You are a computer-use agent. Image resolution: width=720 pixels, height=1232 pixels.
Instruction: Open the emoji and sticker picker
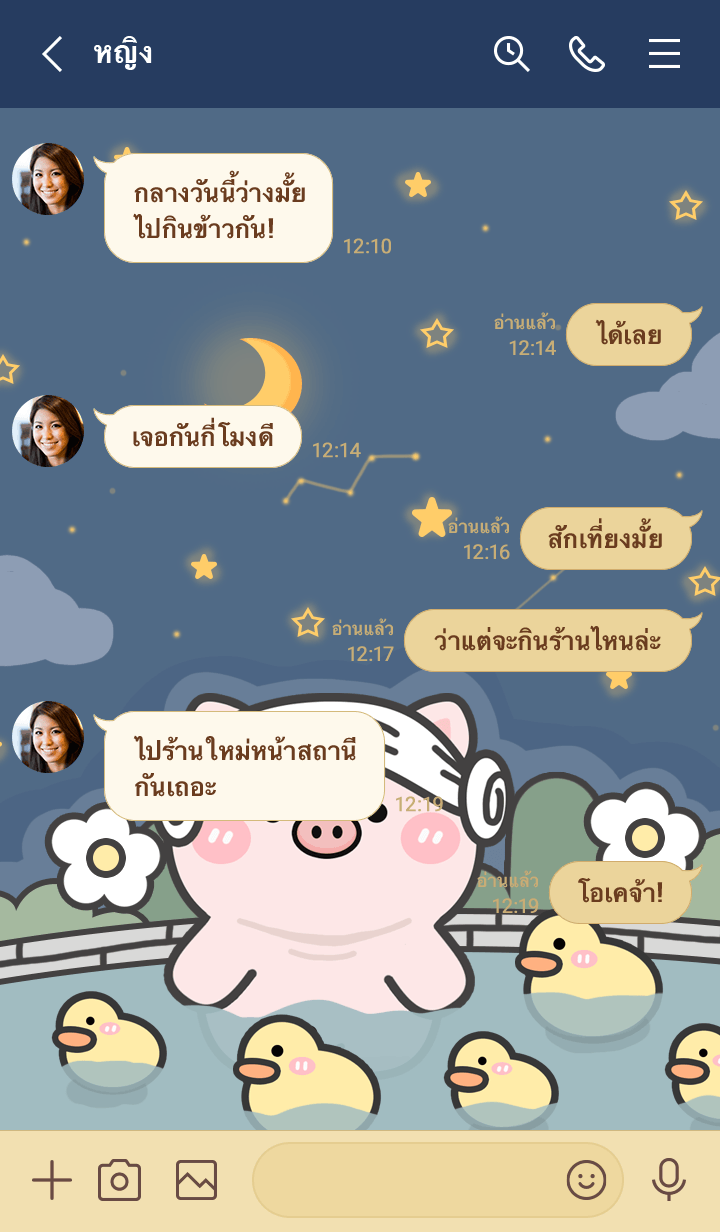586,1181
